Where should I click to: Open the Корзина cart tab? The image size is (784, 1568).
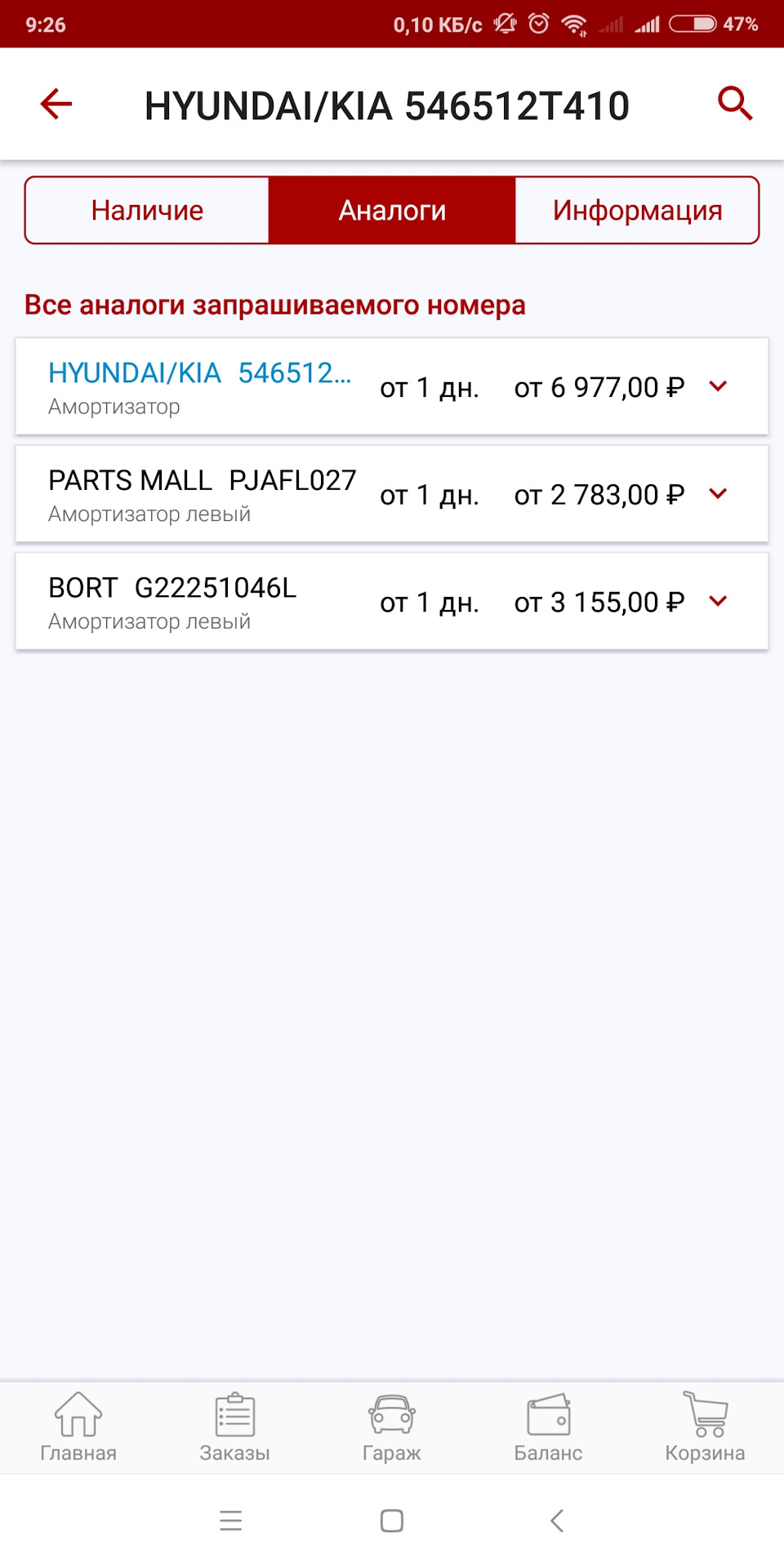[705, 1428]
